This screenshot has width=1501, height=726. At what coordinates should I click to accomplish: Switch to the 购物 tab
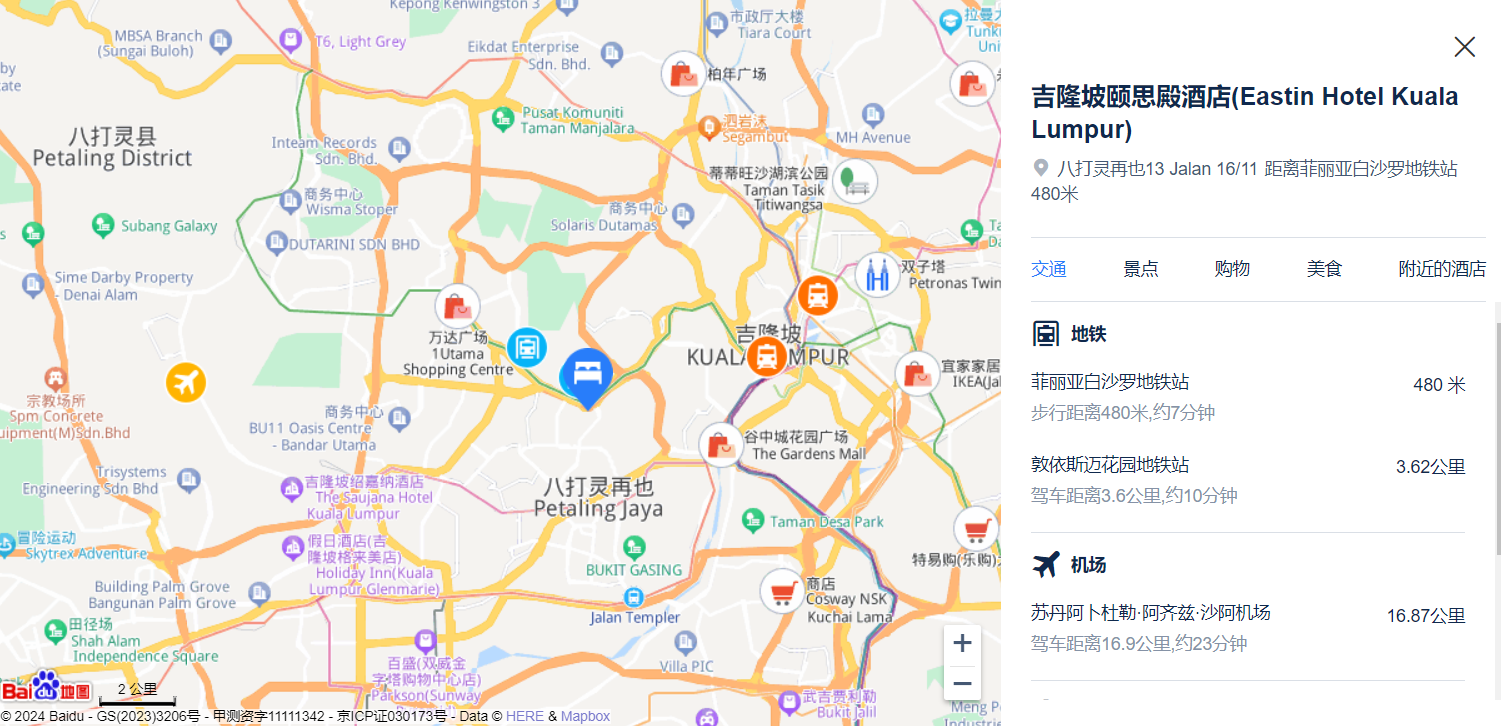[1232, 269]
